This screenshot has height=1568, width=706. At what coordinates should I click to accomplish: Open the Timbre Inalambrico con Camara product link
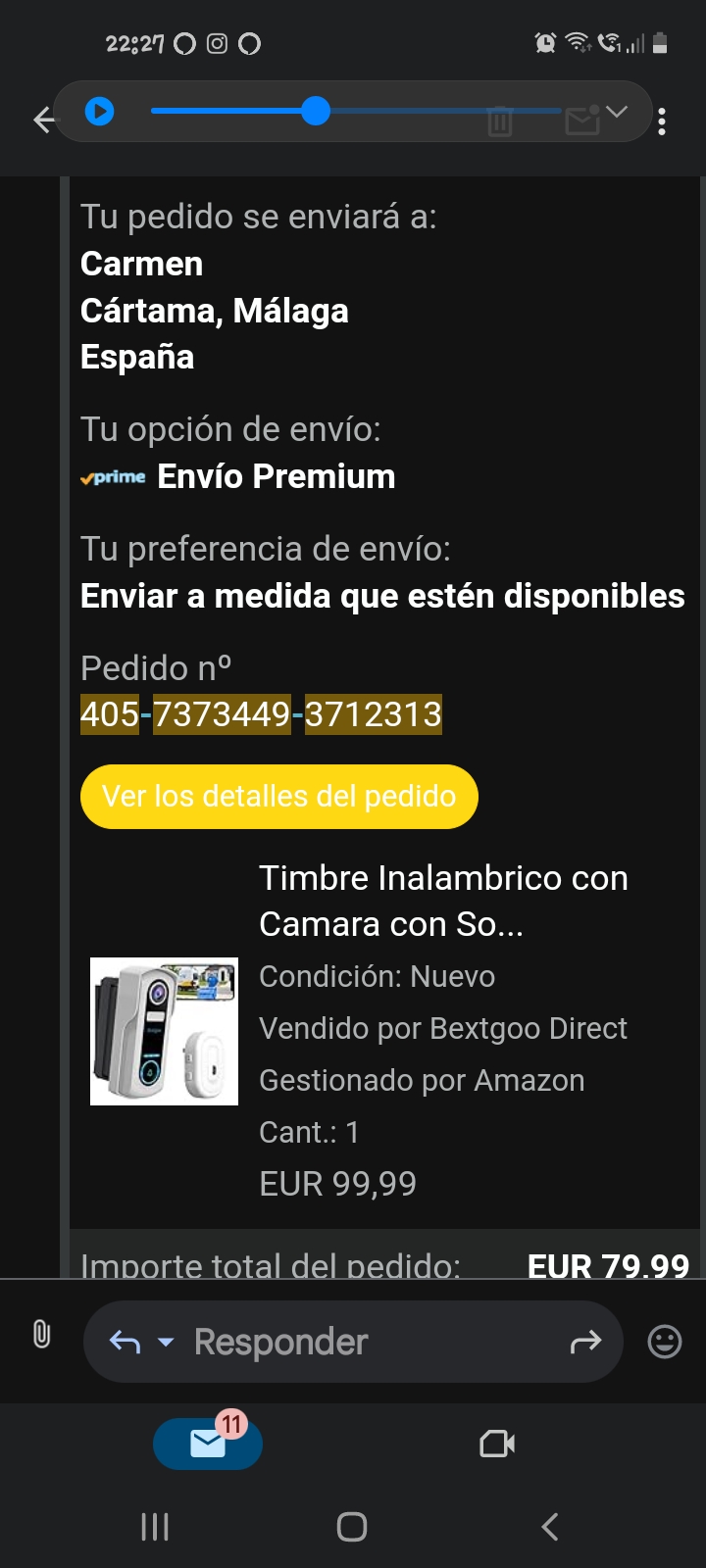(443, 901)
